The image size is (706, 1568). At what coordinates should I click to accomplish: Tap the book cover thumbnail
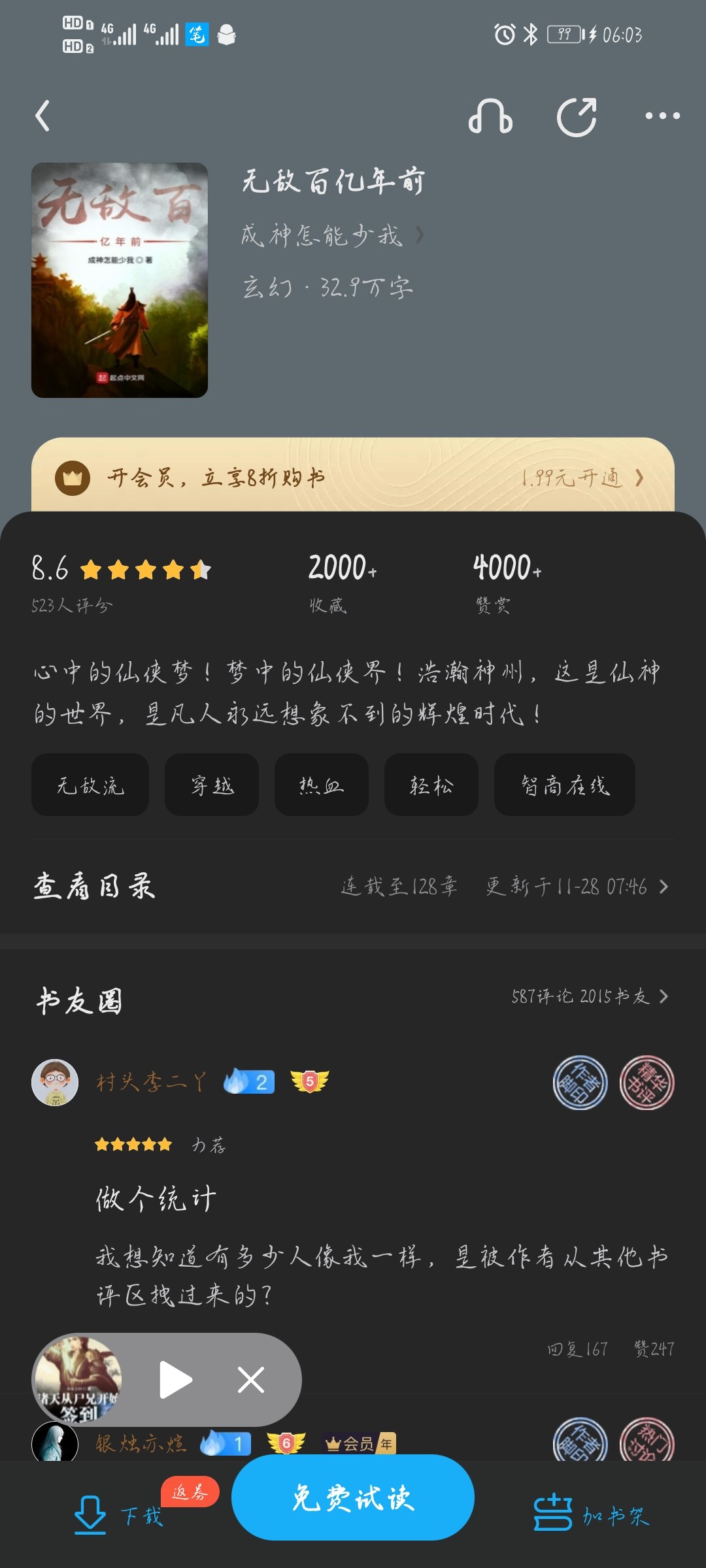click(x=120, y=280)
